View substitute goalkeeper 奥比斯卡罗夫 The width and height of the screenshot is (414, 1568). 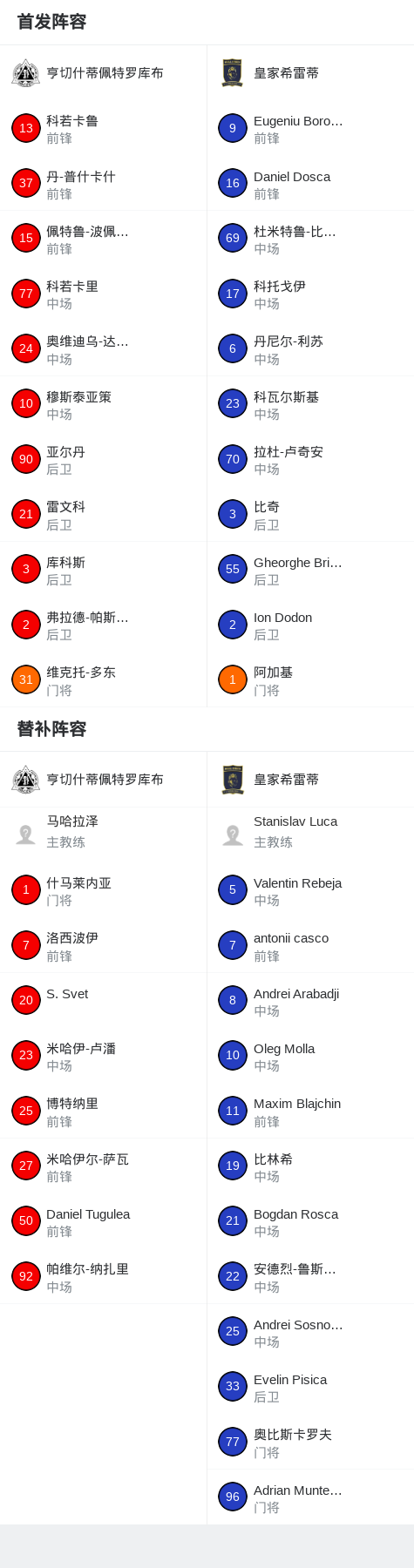click(310, 1442)
